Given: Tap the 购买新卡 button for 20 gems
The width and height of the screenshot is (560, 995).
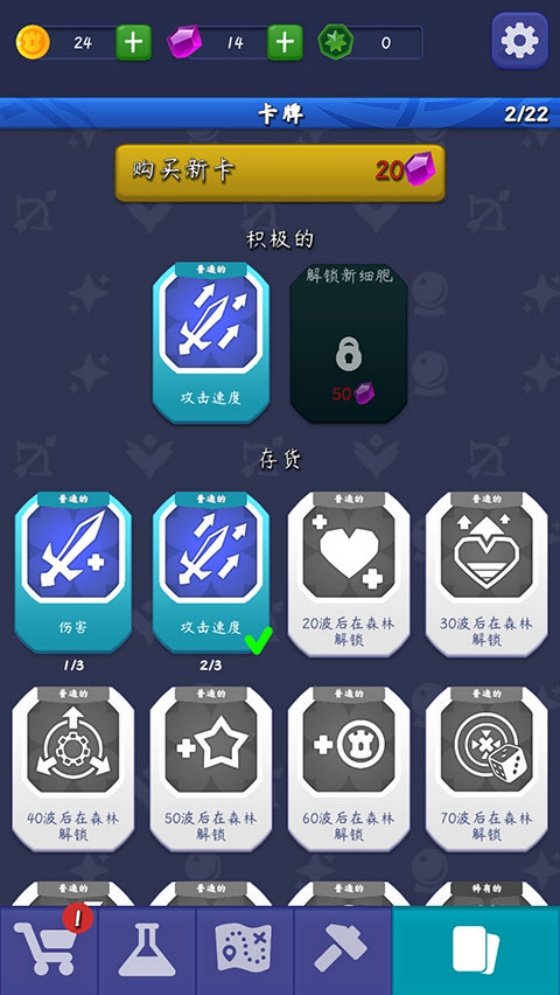Looking at the screenshot, I should pyautogui.click(x=280, y=173).
